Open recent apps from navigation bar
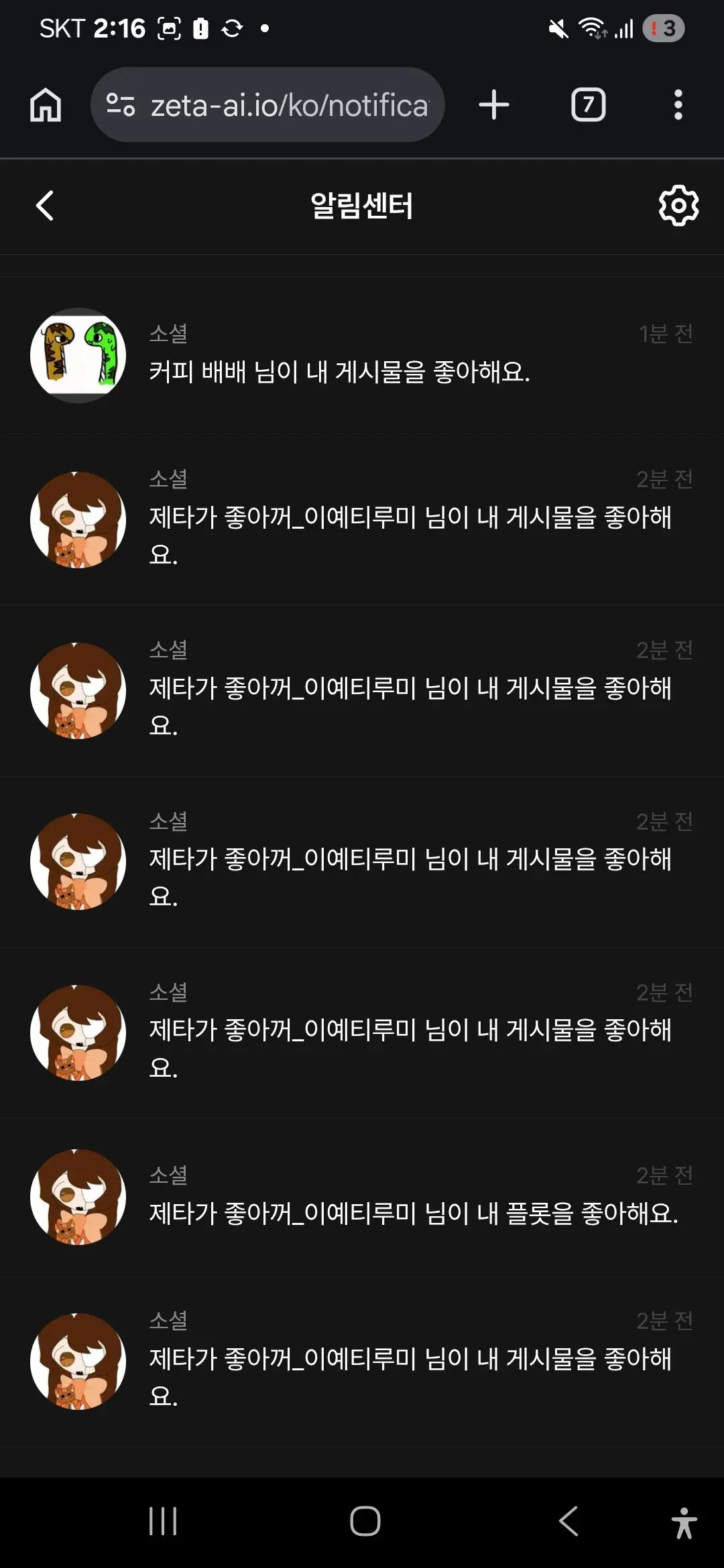The image size is (724, 1568). pos(163,1521)
